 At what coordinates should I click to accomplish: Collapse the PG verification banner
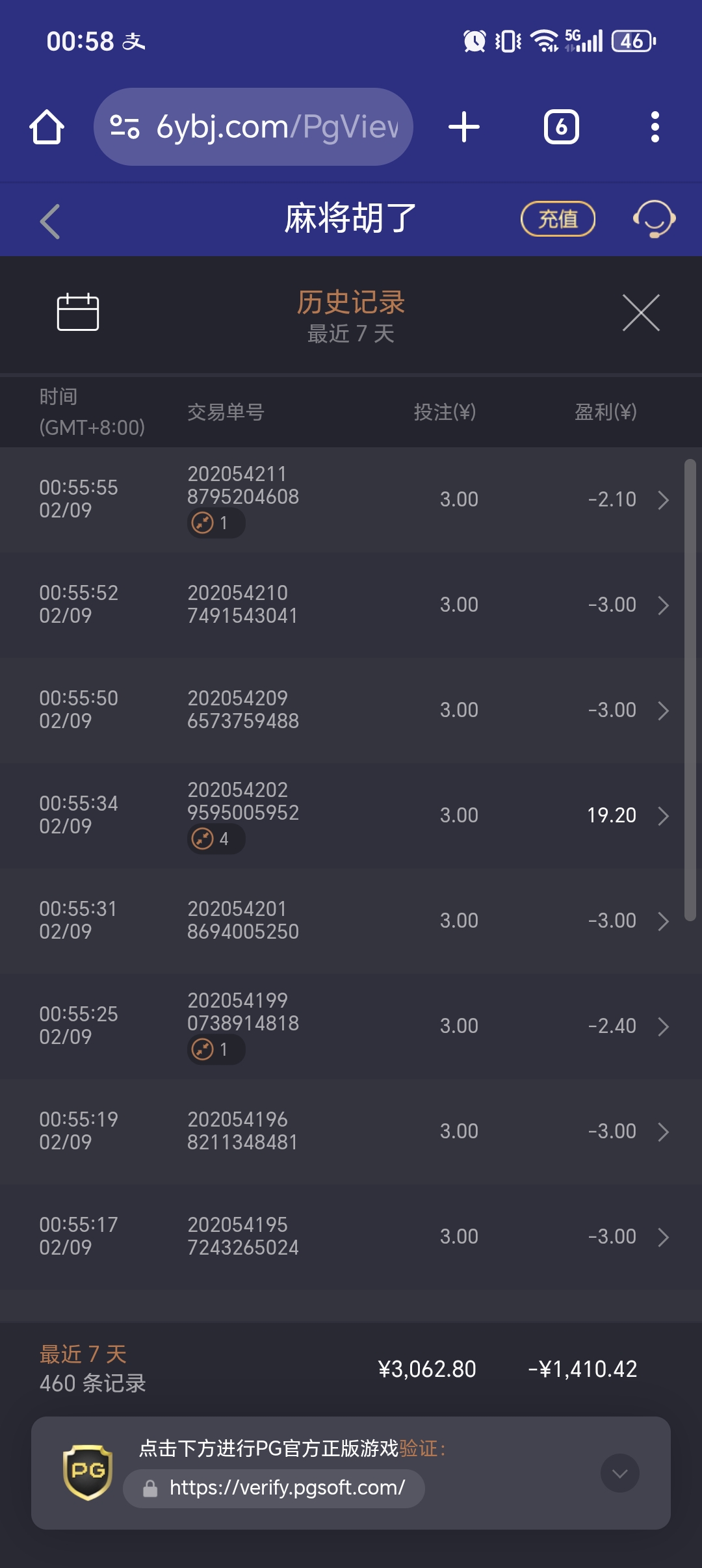coord(619,1473)
